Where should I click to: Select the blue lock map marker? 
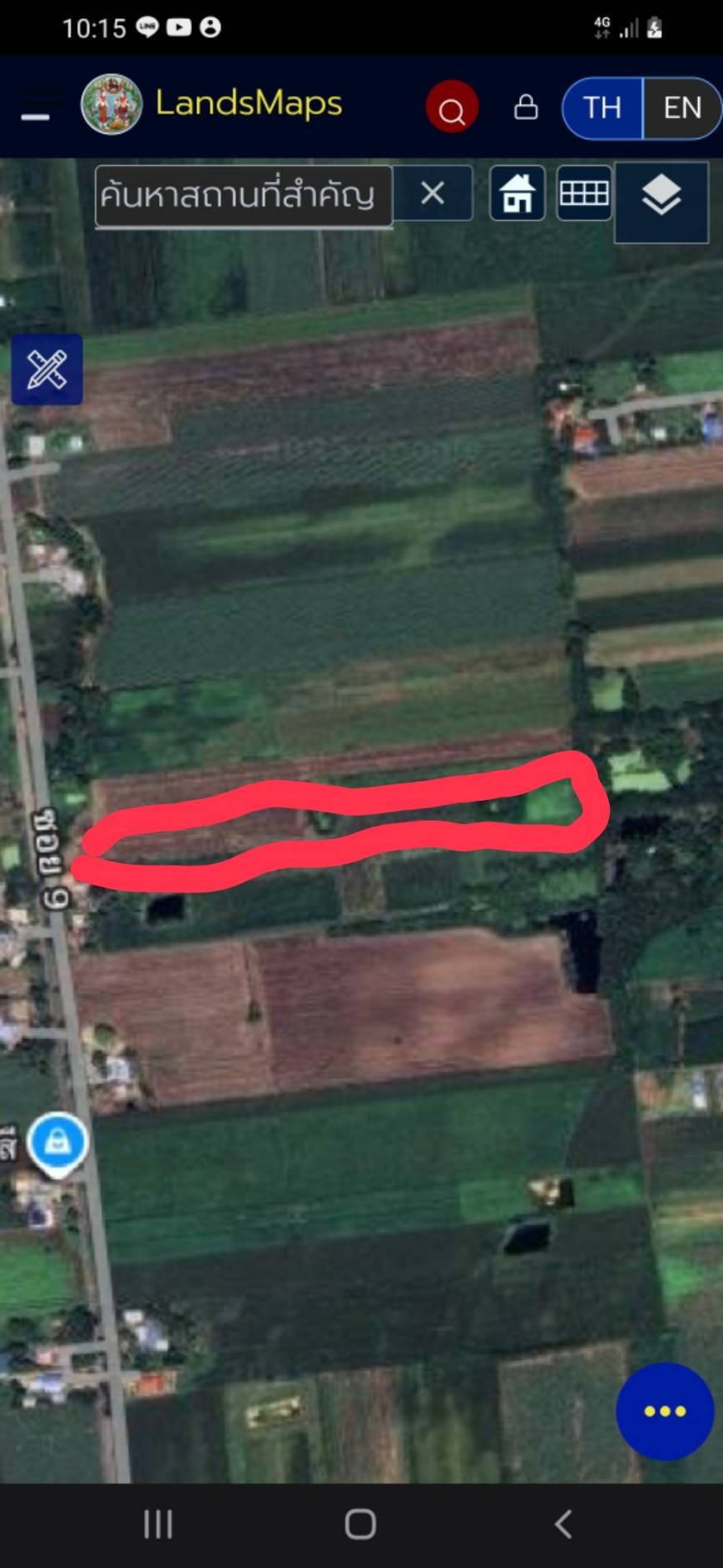click(57, 1143)
